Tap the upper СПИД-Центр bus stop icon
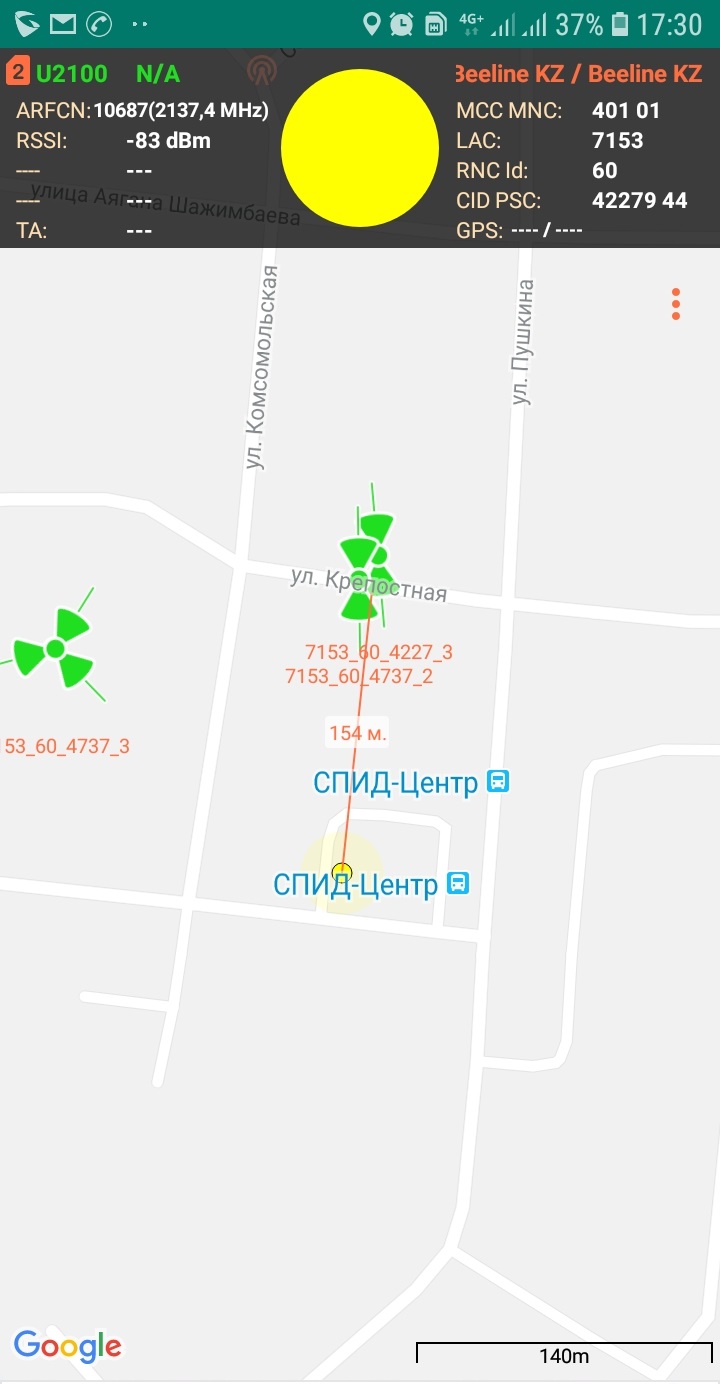This screenshot has height=1384, width=720. click(x=498, y=781)
